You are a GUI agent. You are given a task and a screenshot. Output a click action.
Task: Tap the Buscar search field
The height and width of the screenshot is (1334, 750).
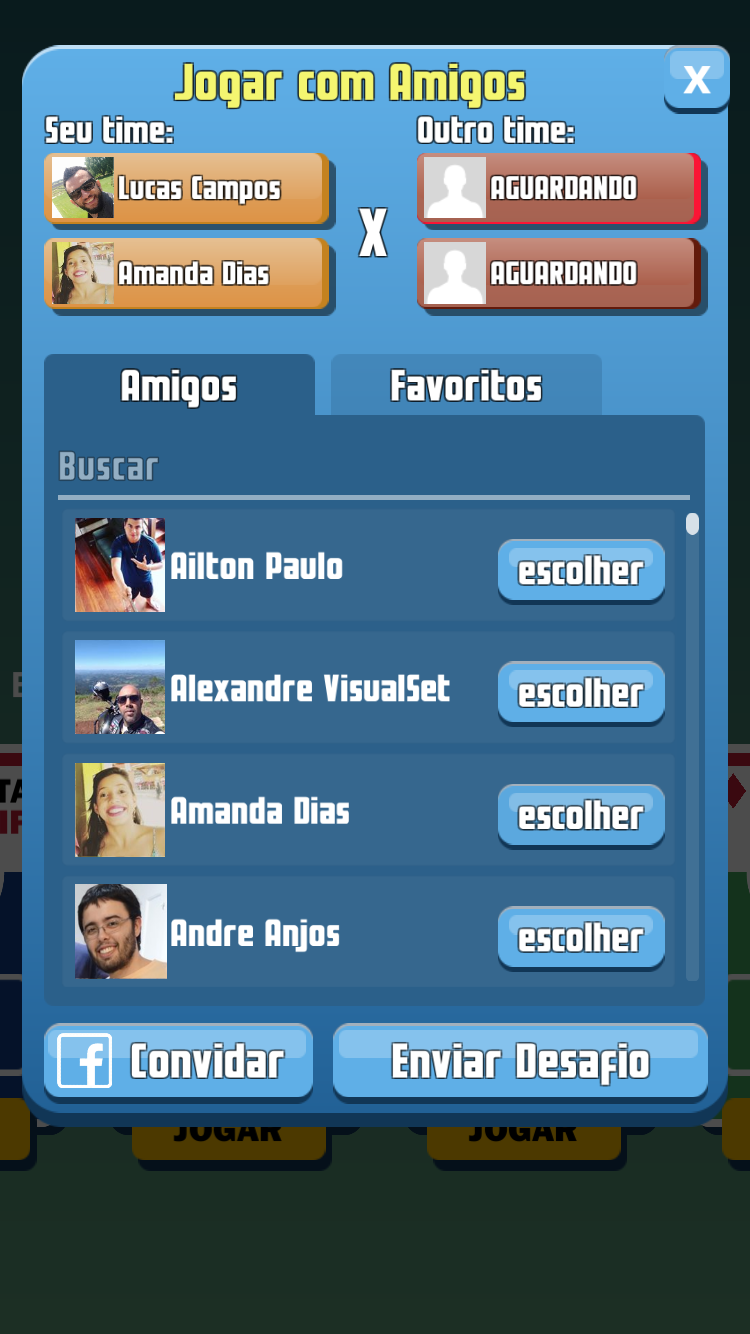tap(373, 468)
